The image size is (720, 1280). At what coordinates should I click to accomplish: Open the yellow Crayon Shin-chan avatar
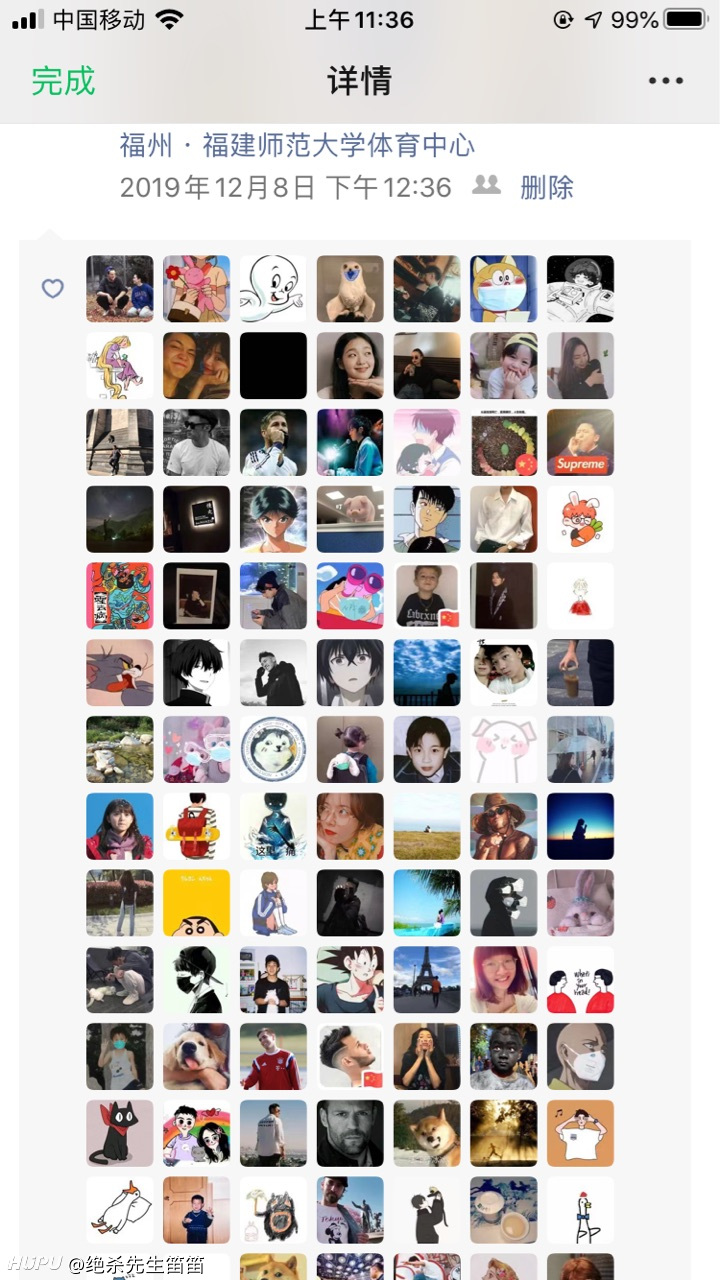tap(196, 903)
